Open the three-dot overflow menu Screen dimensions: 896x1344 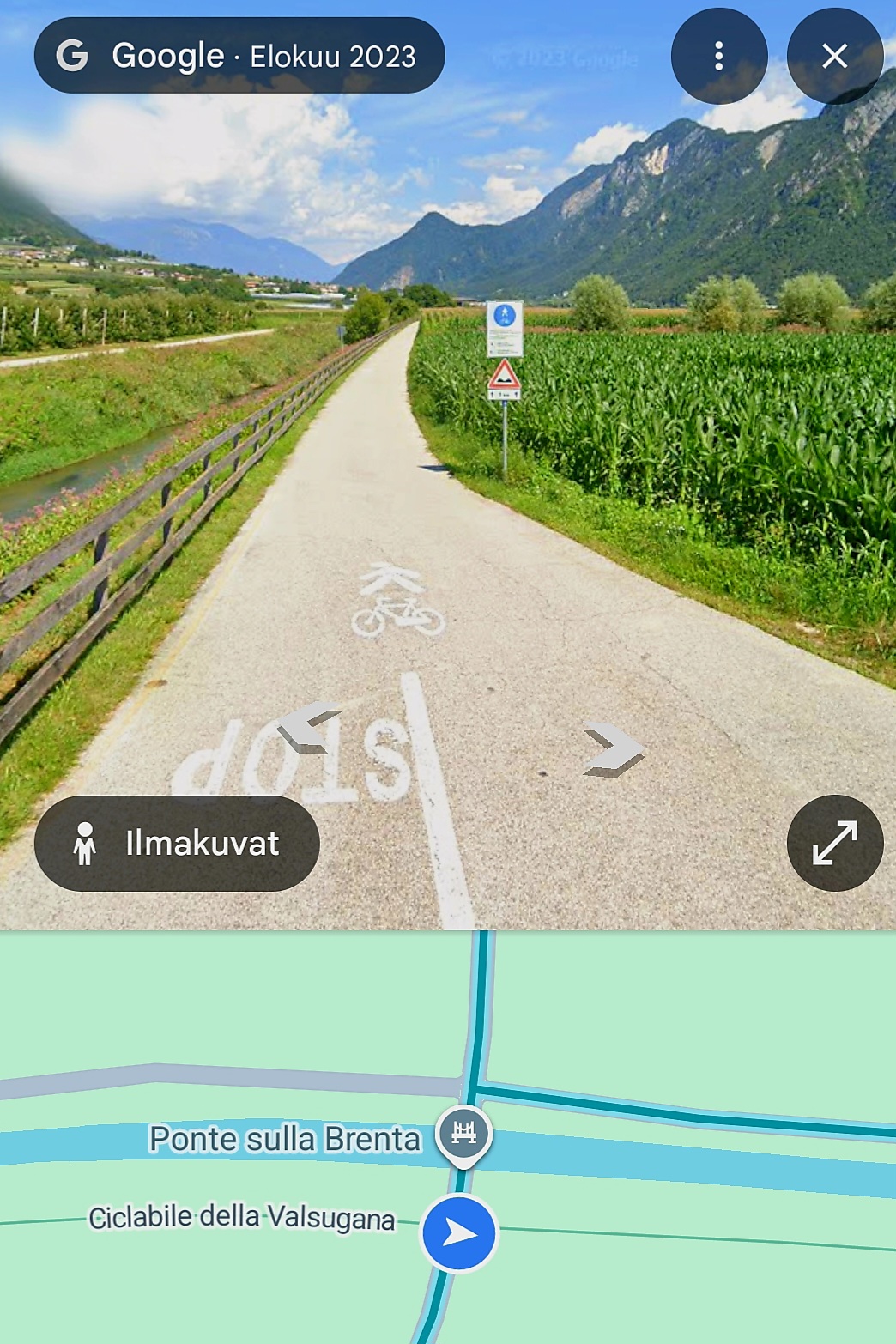coord(719,57)
